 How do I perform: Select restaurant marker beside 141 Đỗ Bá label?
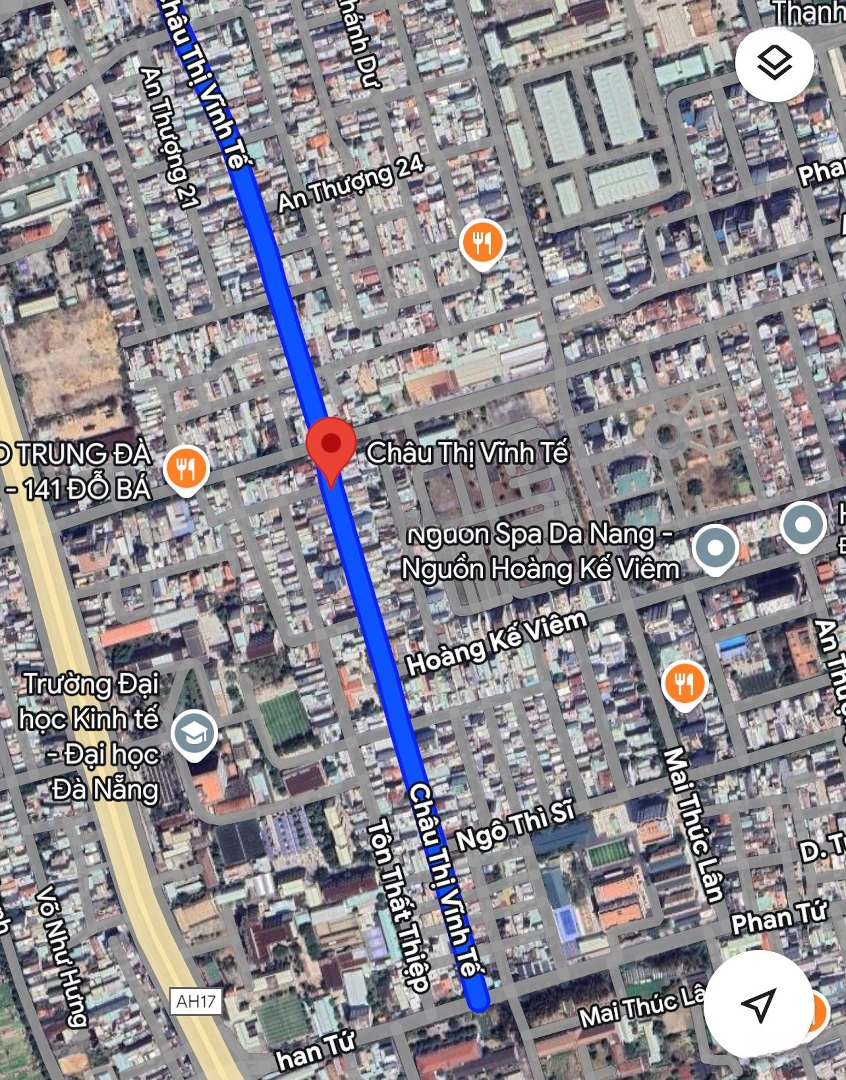point(186,467)
